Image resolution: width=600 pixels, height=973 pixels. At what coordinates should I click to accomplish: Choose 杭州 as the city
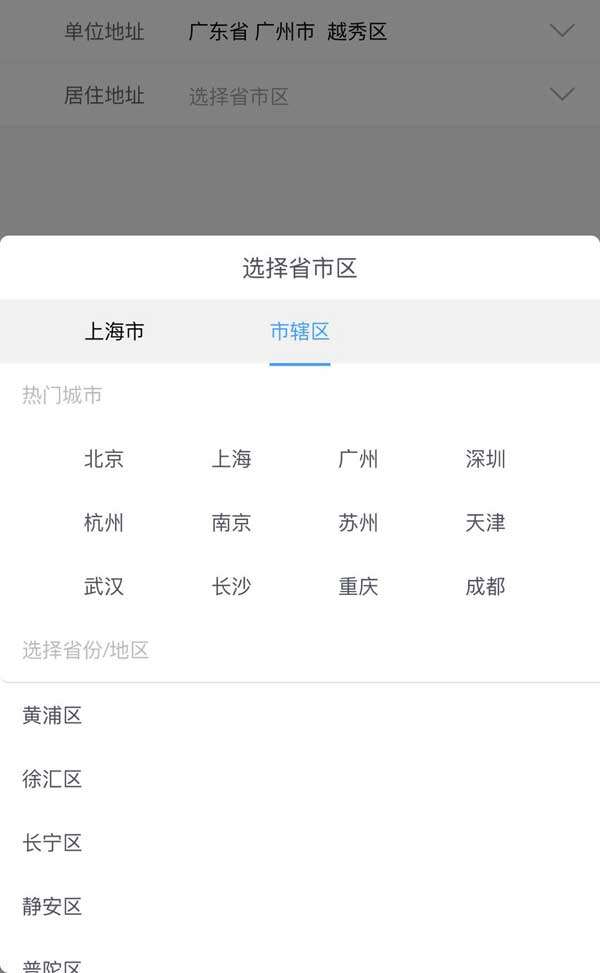click(104, 523)
